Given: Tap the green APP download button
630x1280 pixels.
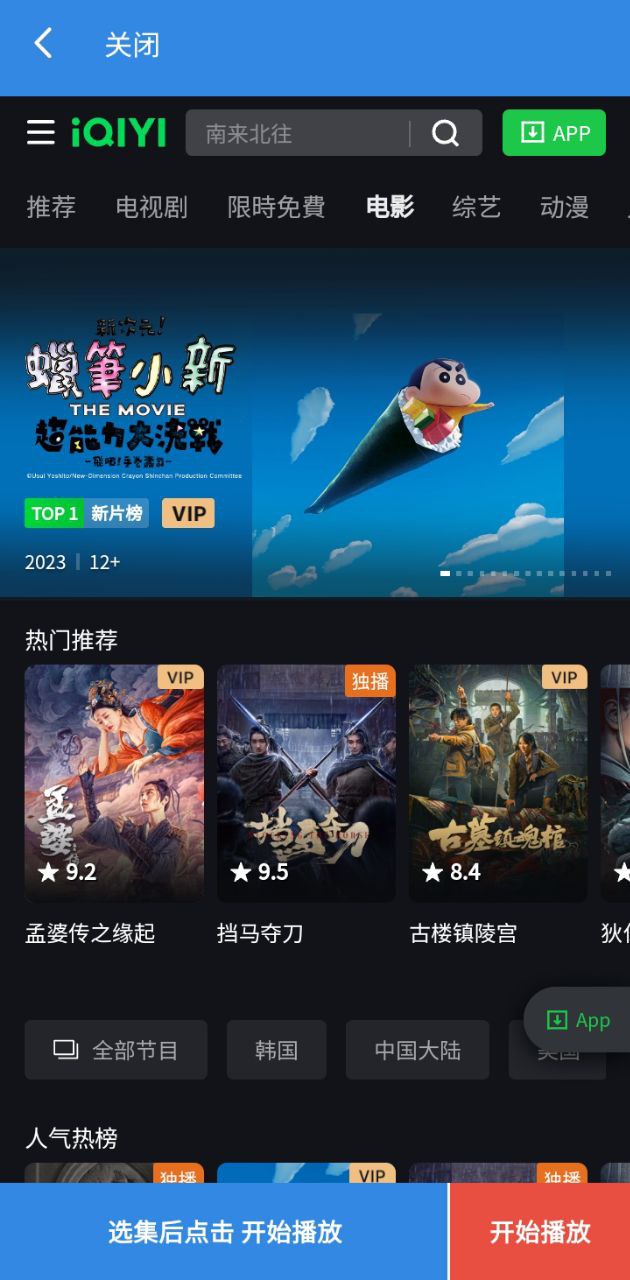Looking at the screenshot, I should (x=554, y=133).
